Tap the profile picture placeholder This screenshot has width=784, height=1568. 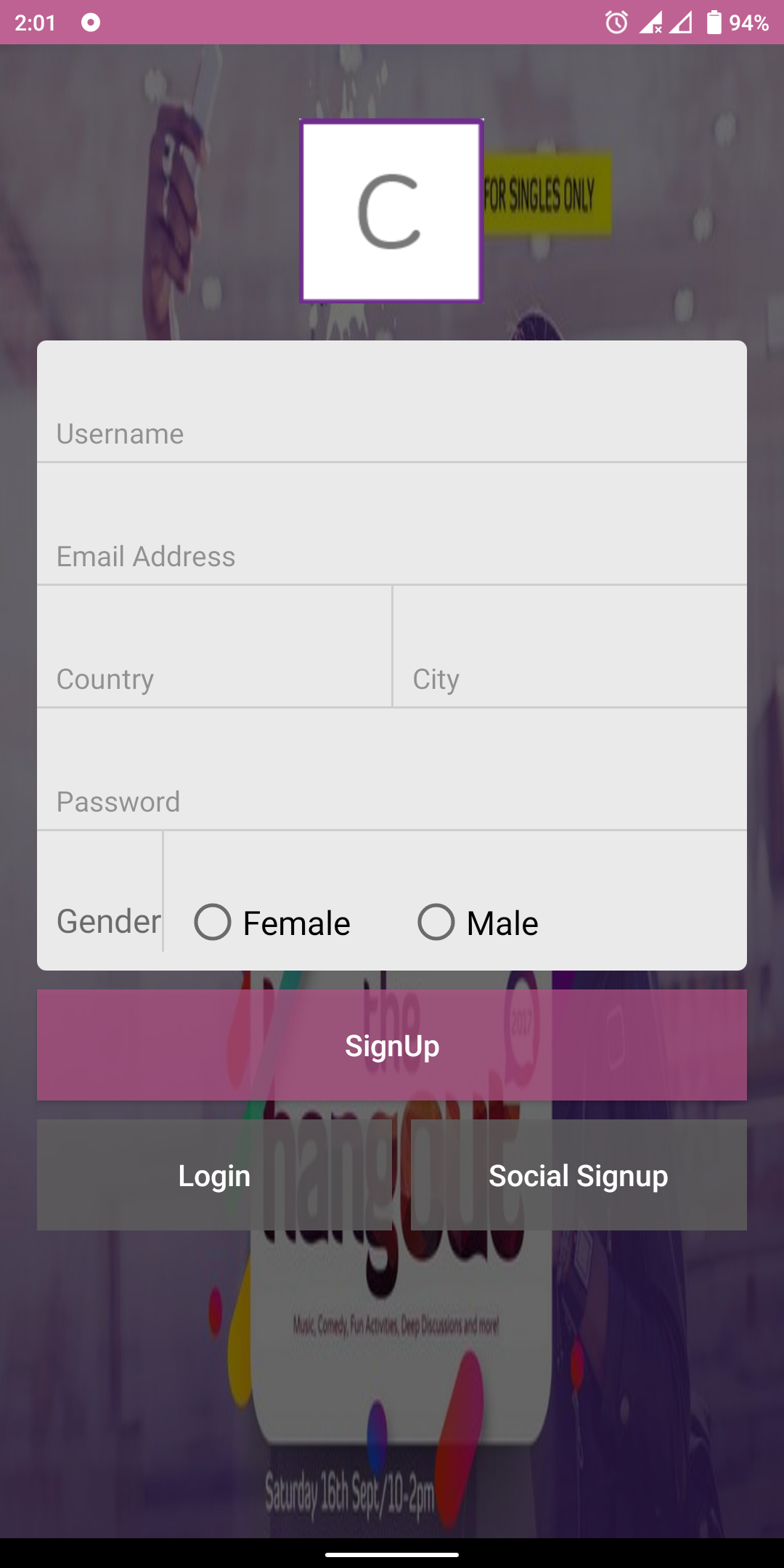(391, 211)
